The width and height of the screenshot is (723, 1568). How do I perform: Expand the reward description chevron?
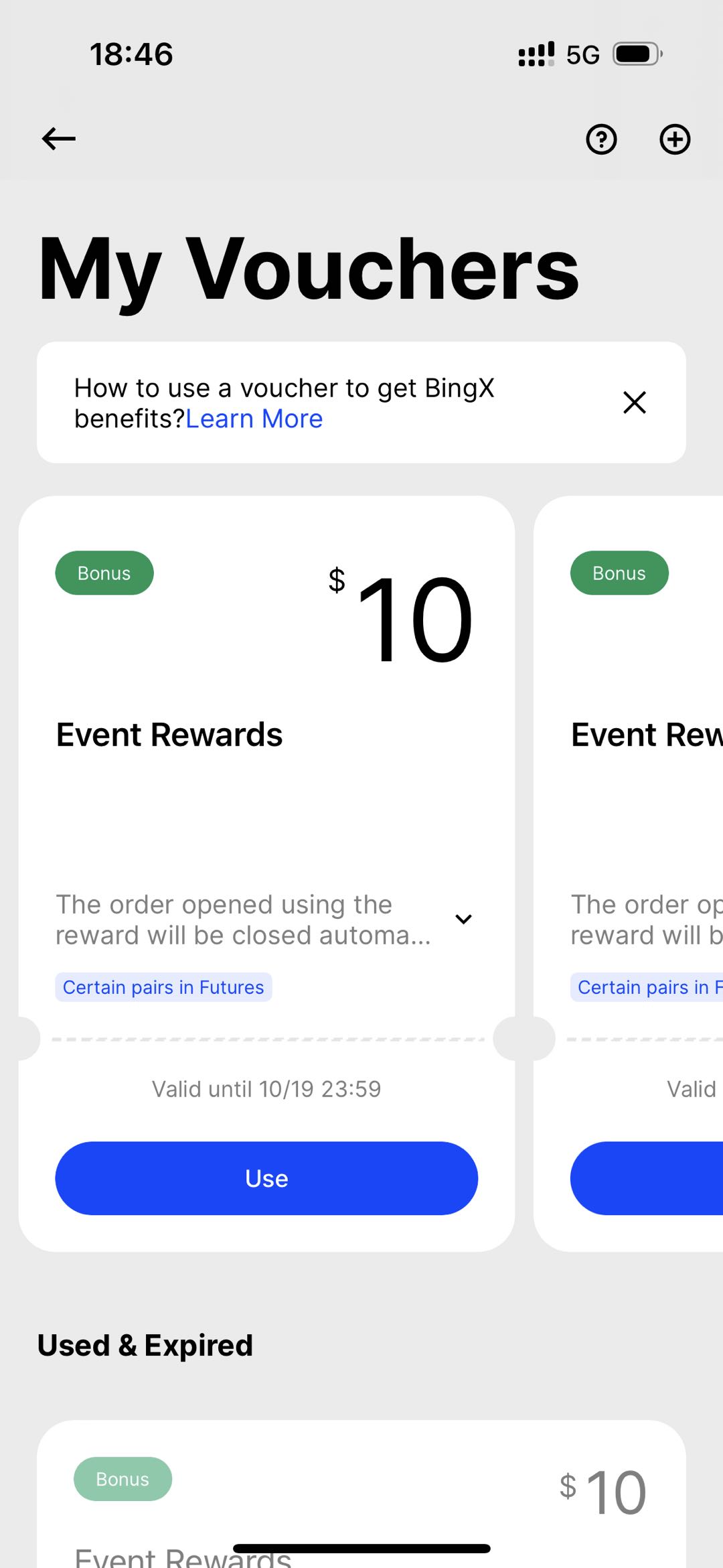[x=463, y=919]
